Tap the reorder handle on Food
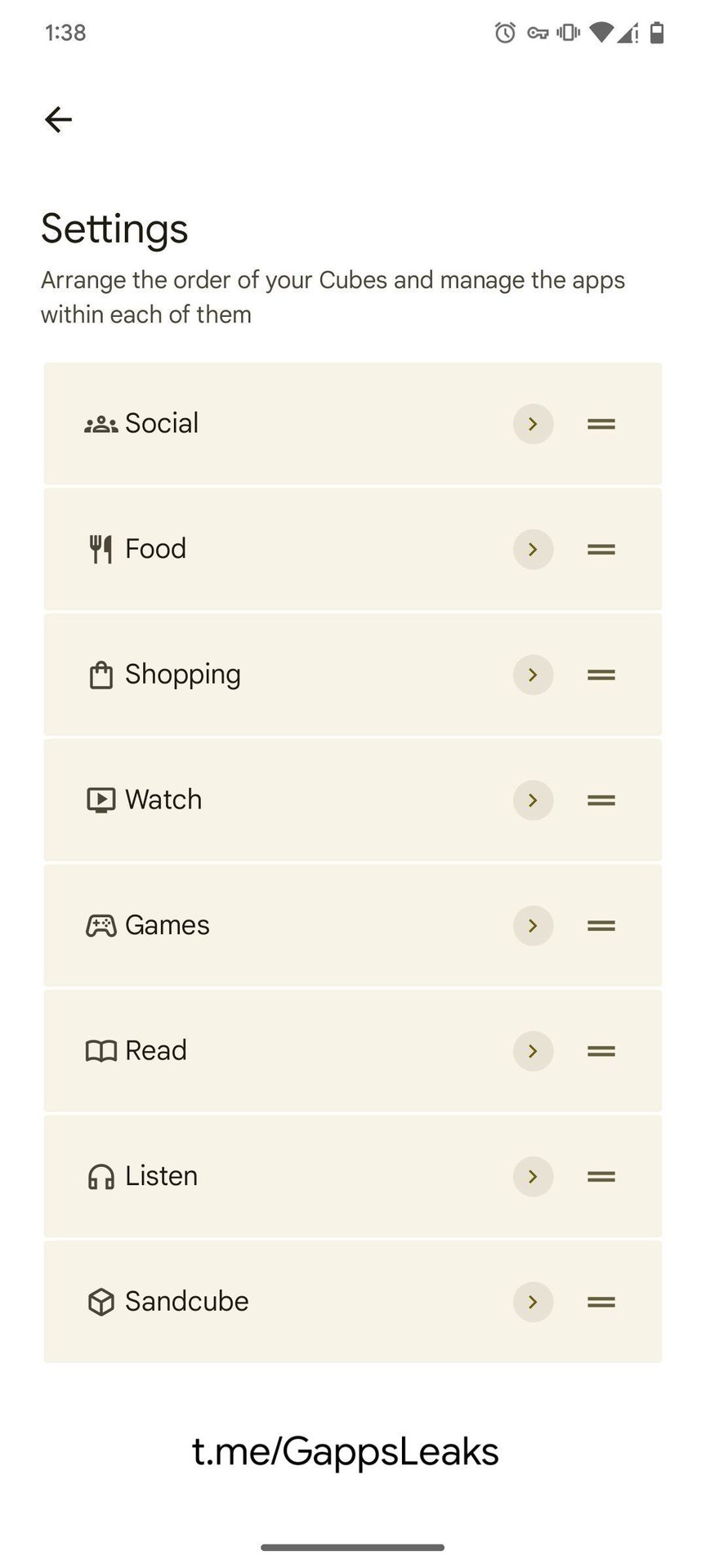The image size is (706, 1568). pos(601,550)
